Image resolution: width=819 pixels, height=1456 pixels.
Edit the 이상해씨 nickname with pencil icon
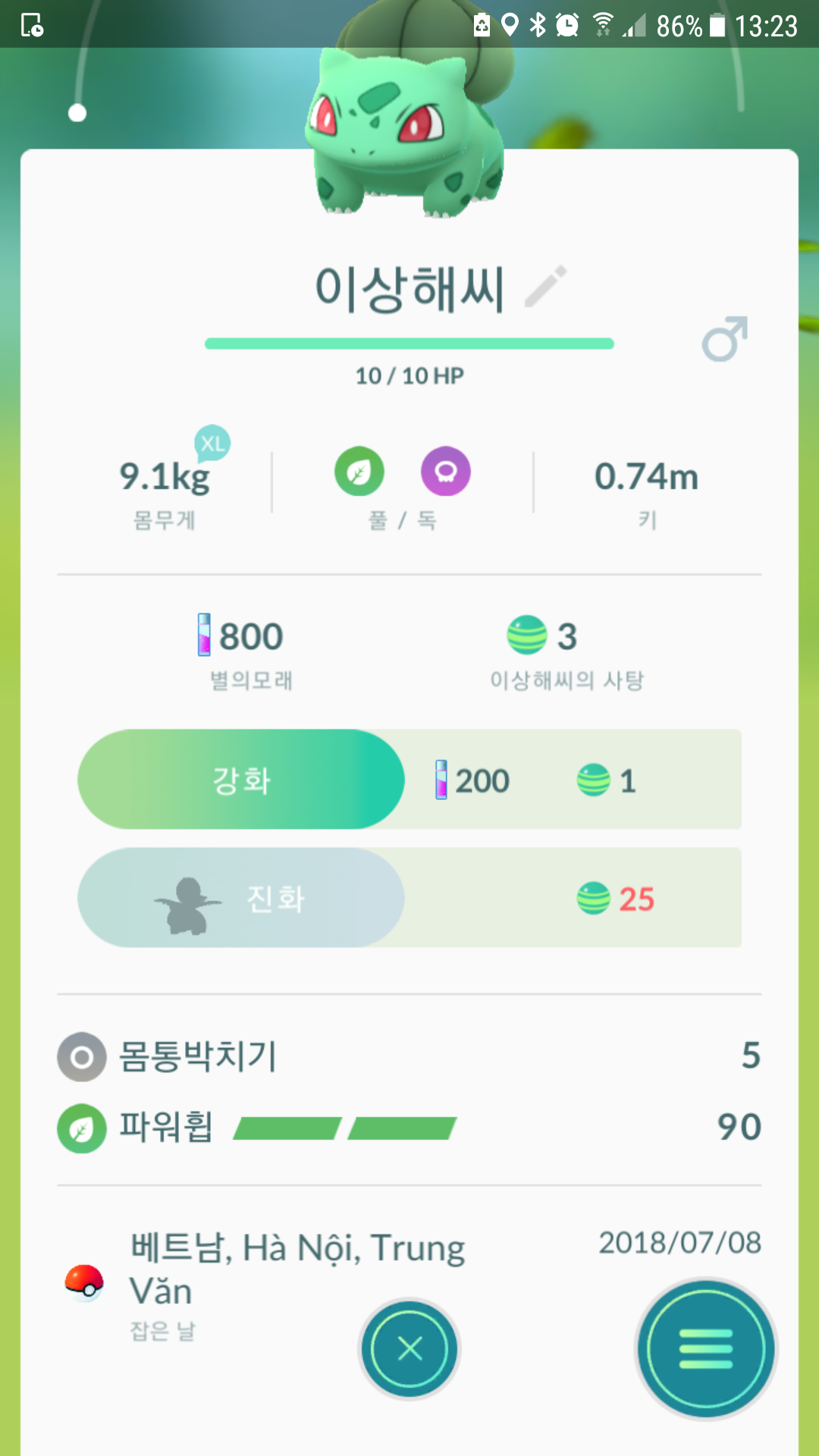tap(545, 287)
